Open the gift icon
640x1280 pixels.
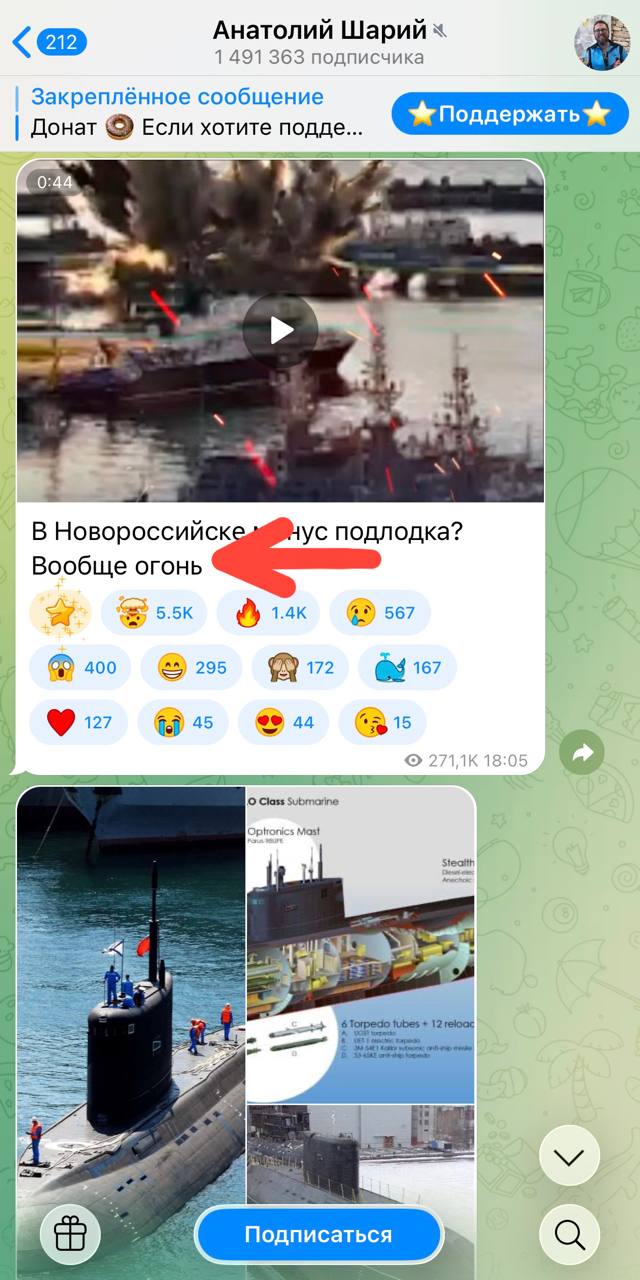pyautogui.click(x=70, y=1235)
